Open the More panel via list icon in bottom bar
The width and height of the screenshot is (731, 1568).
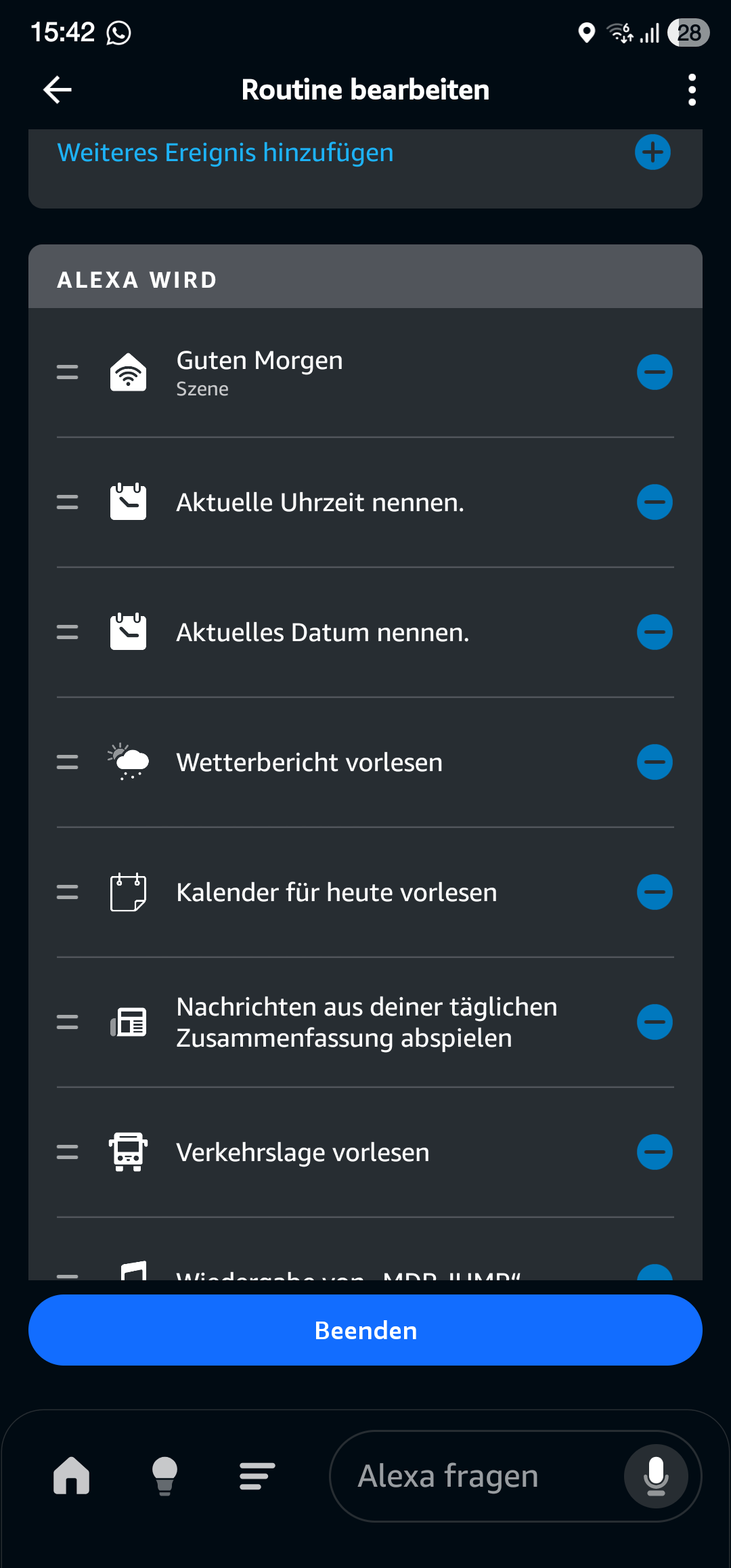(255, 1475)
